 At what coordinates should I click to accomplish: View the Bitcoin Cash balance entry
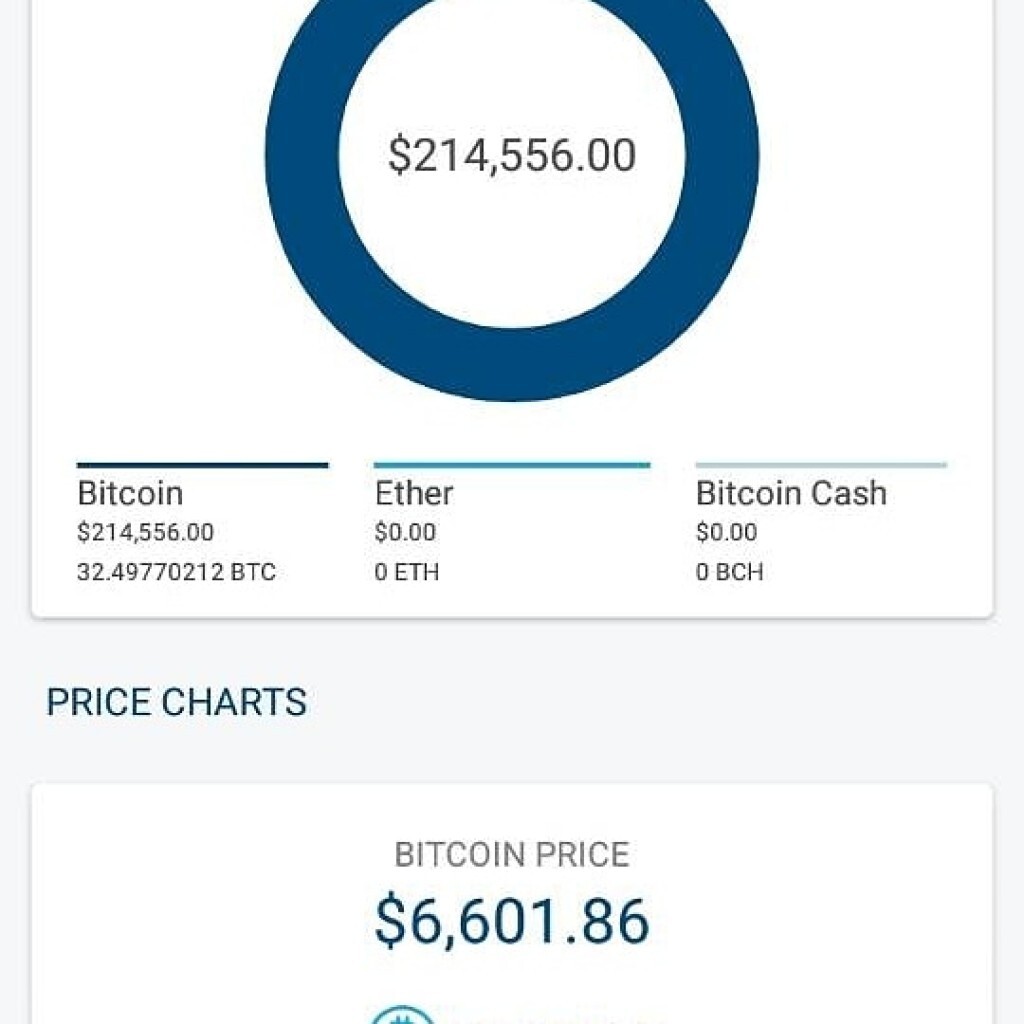point(820,528)
